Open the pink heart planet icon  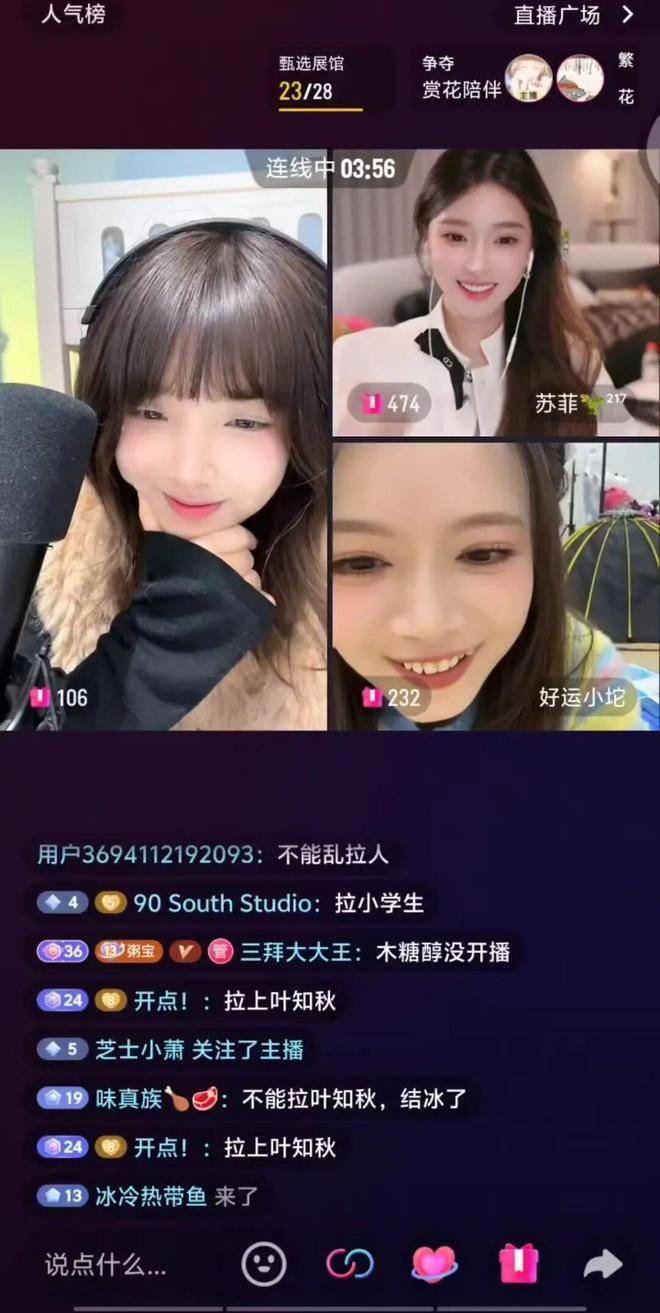[434, 1264]
